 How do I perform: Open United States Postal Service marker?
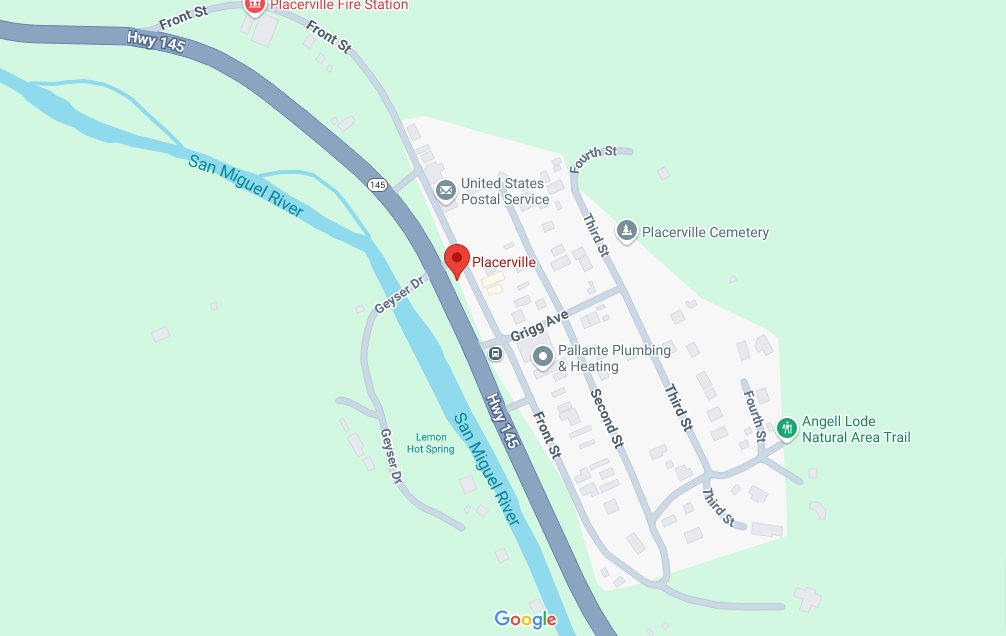click(445, 190)
